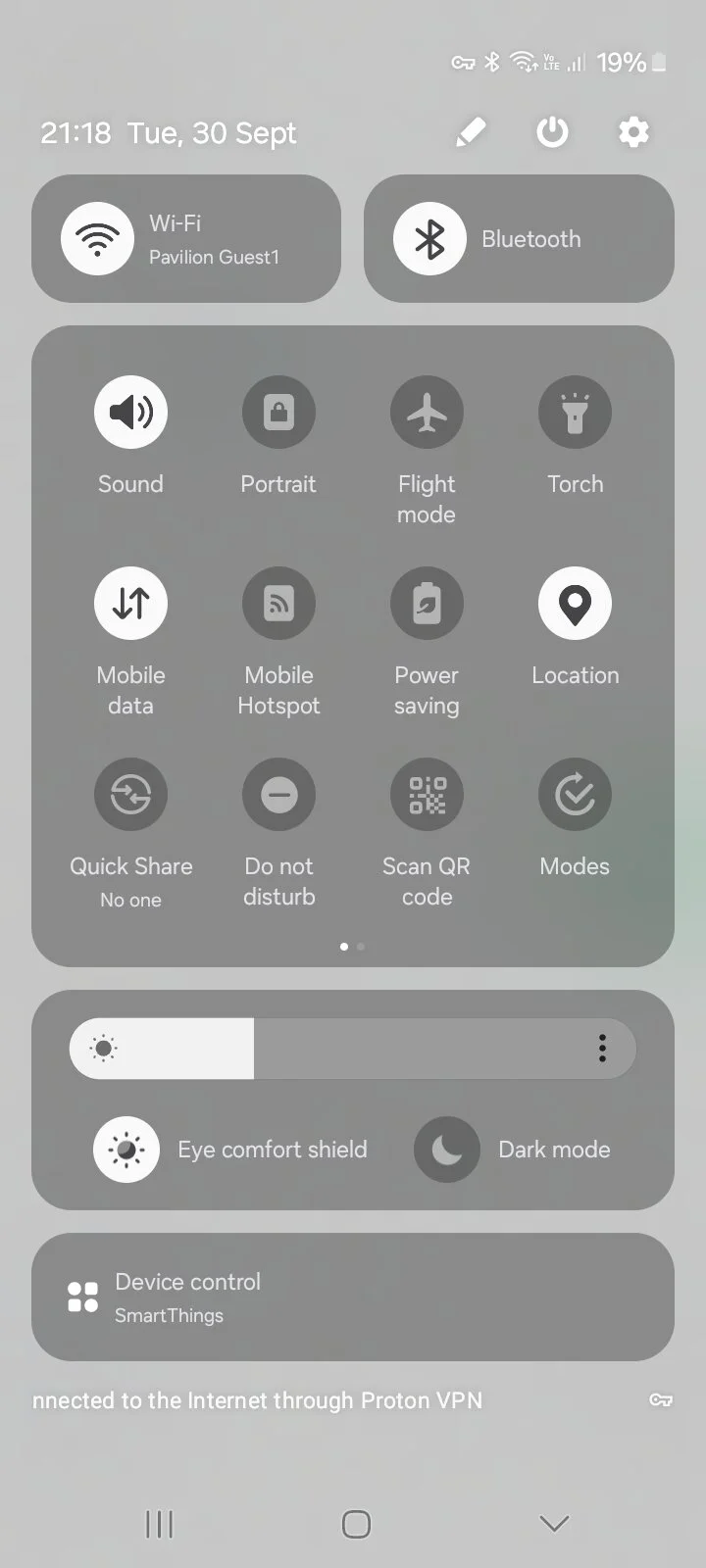Turn on the Torch
706x1568 pixels.
pos(575,413)
